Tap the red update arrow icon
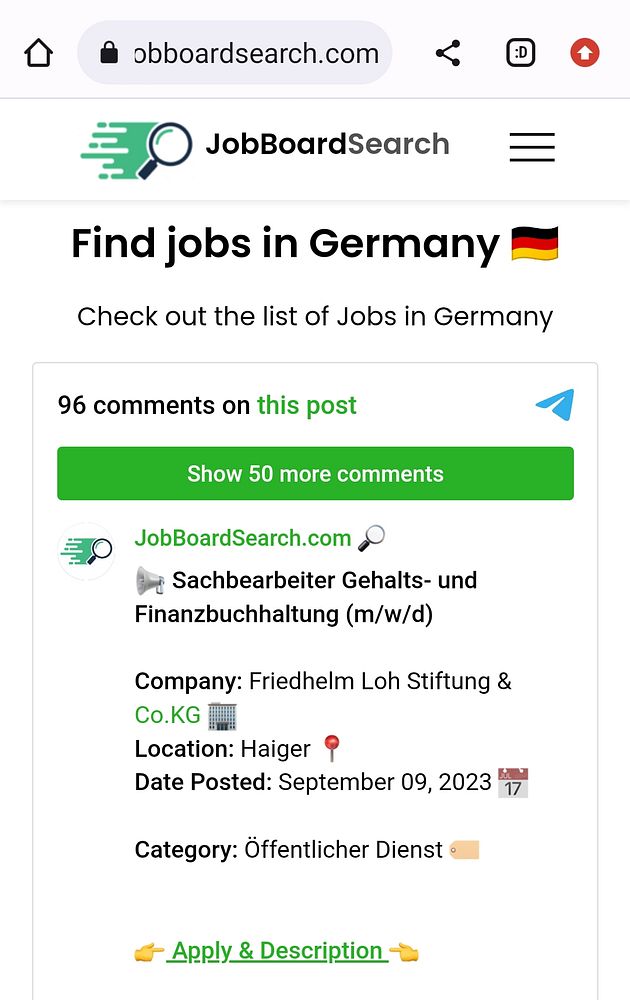 [x=585, y=53]
